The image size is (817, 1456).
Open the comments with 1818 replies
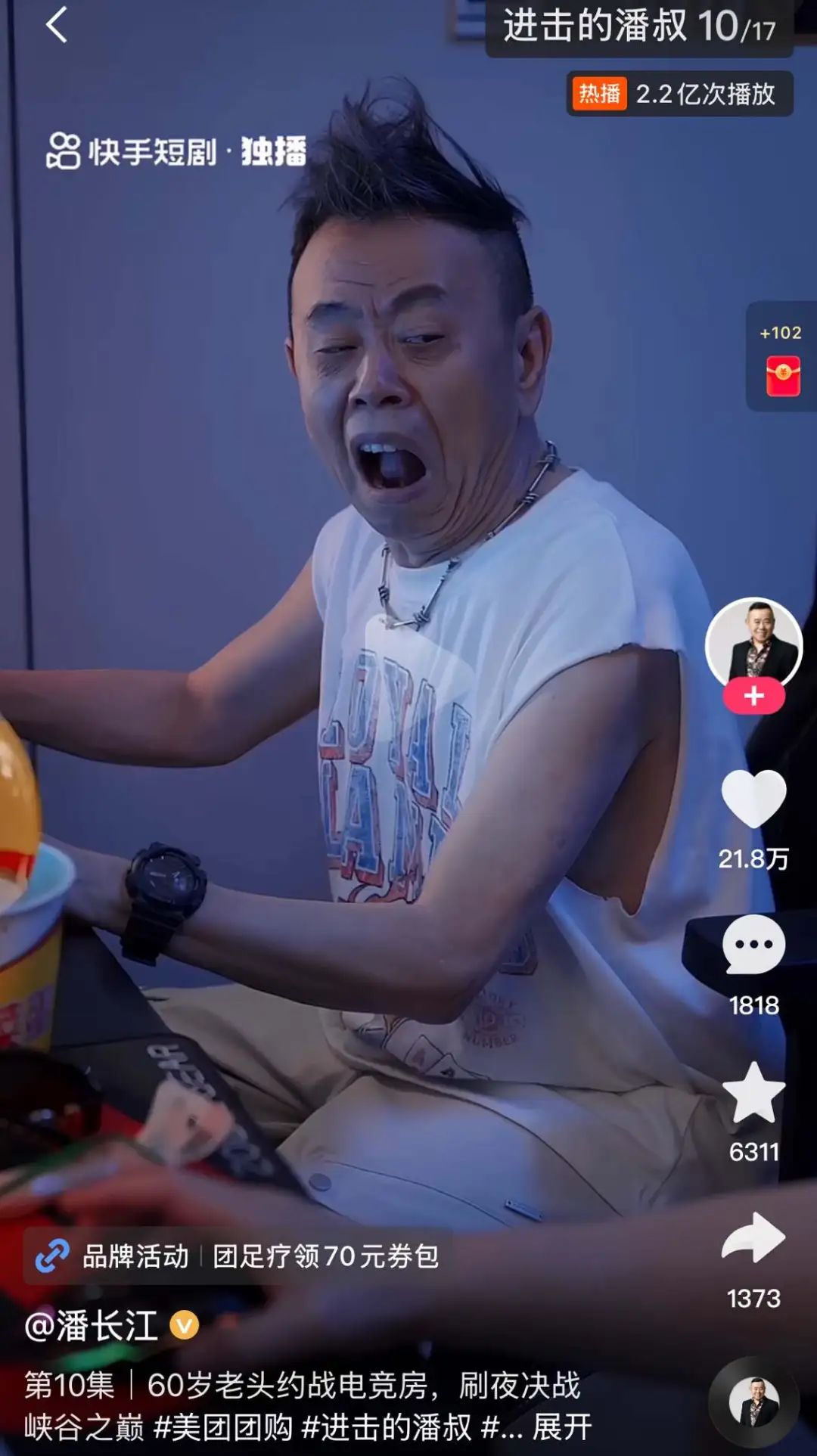coord(753,945)
